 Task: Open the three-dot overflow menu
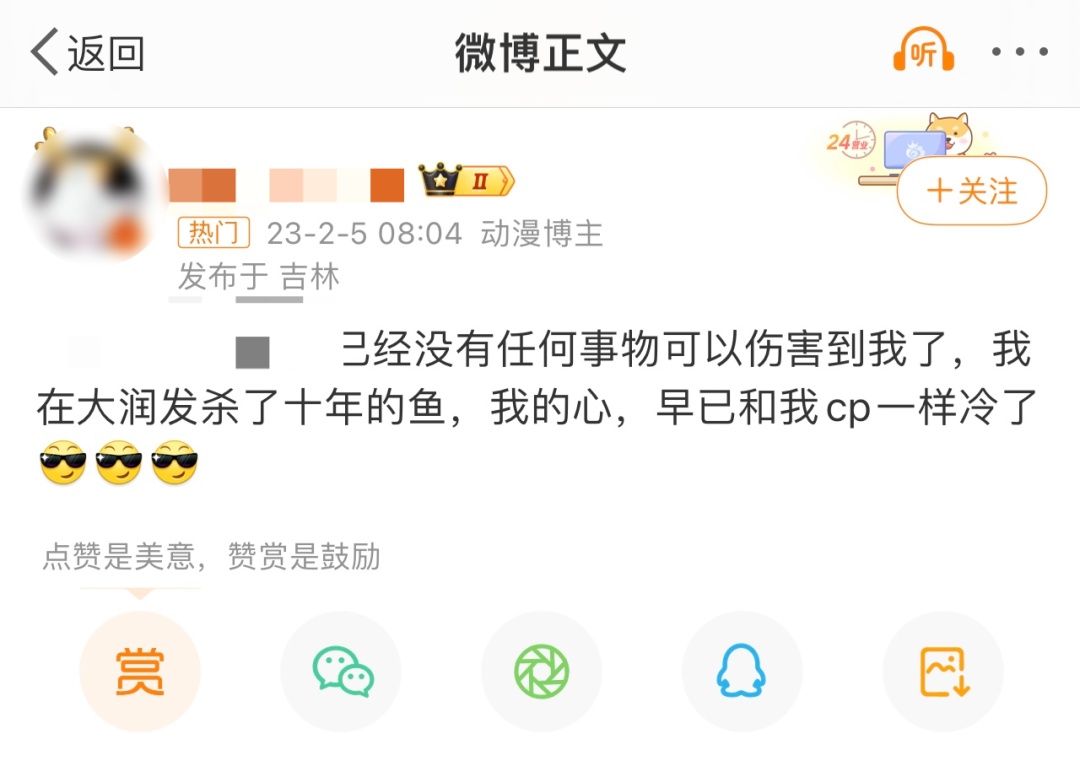(x=1019, y=51)
